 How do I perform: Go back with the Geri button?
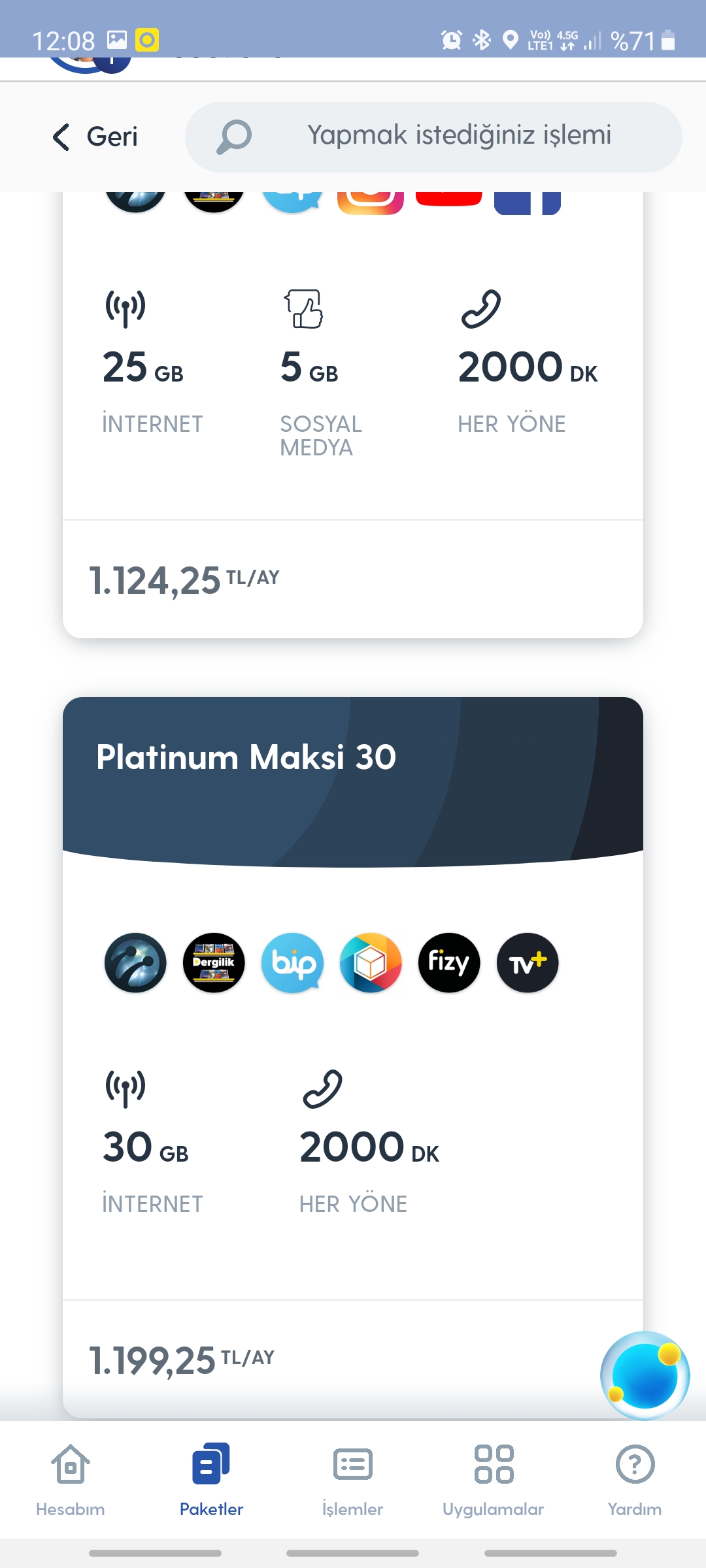click(x=95, y=137)
